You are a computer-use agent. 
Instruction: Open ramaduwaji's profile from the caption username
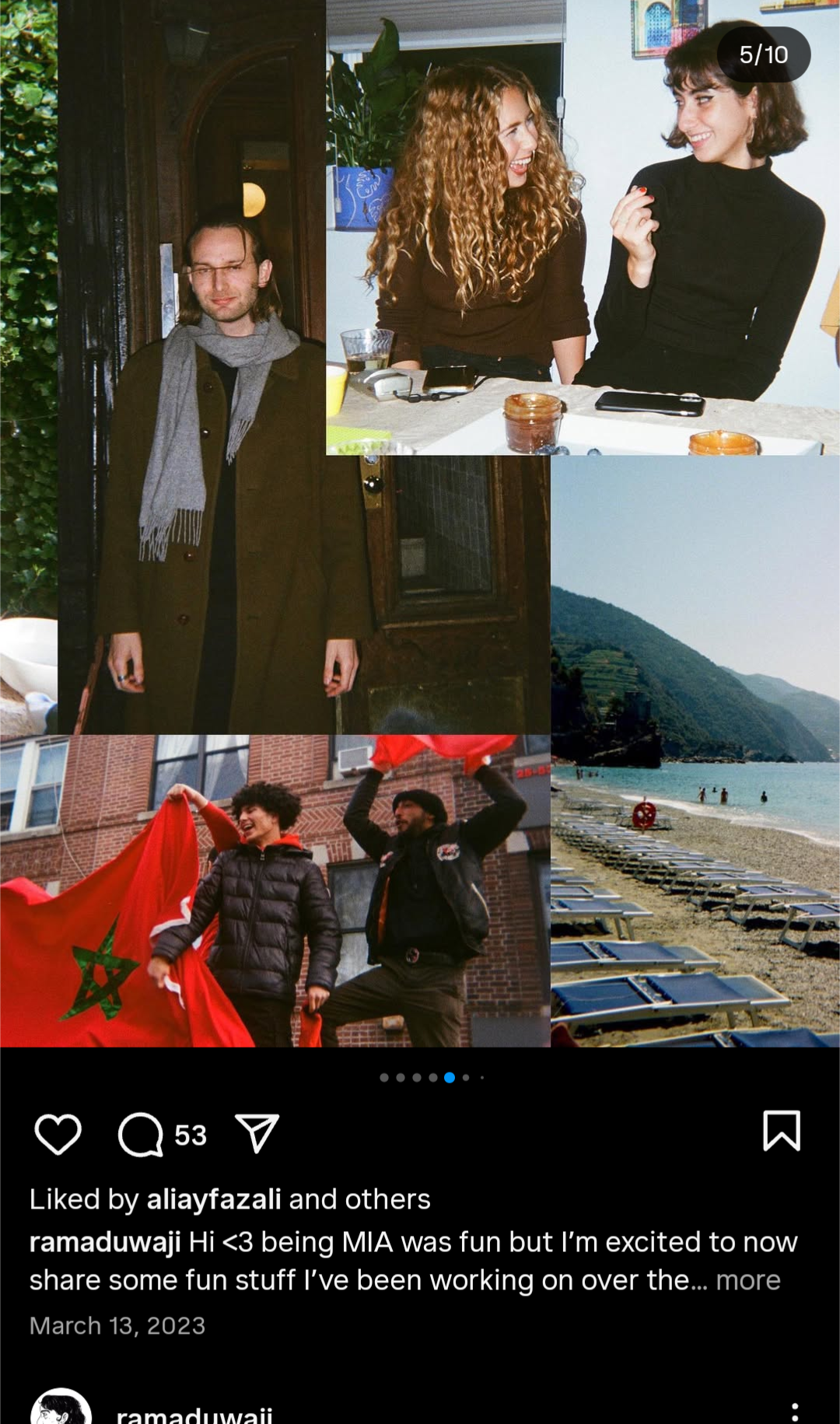(x=105, y=1242)
